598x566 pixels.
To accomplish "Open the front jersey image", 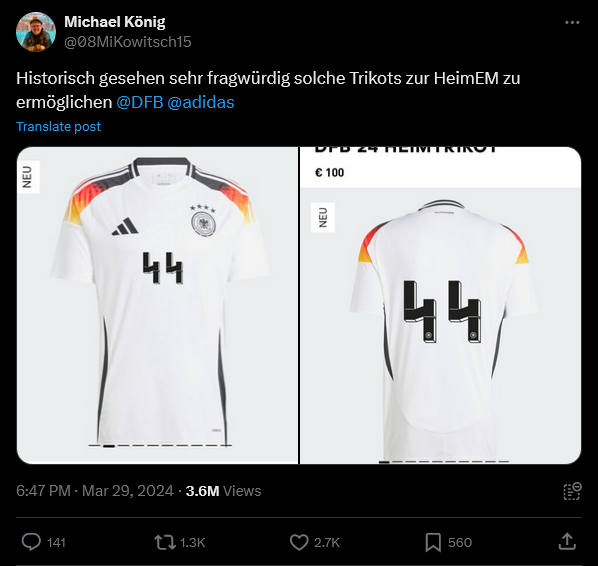I will tap(158, 306).
